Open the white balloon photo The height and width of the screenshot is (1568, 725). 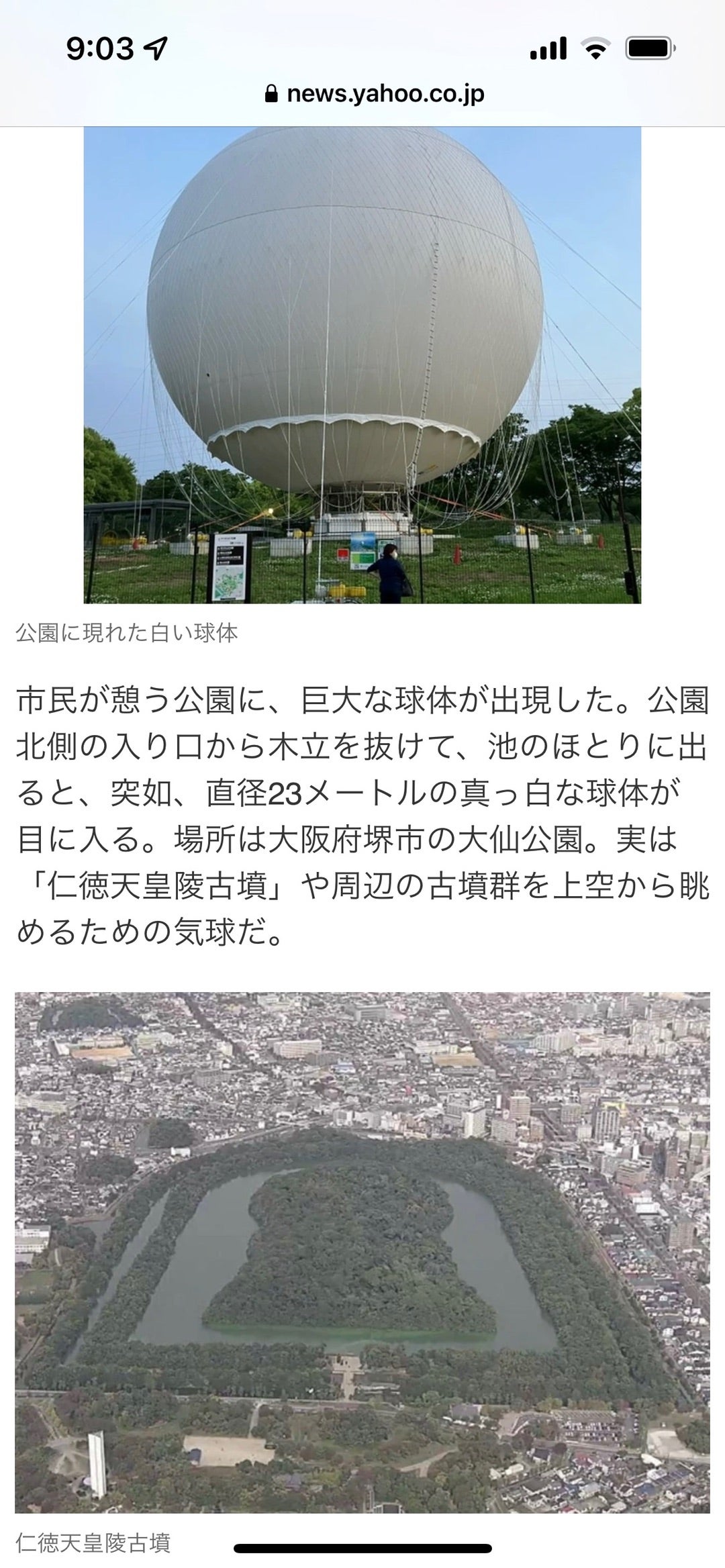click(x=362, y=364)
